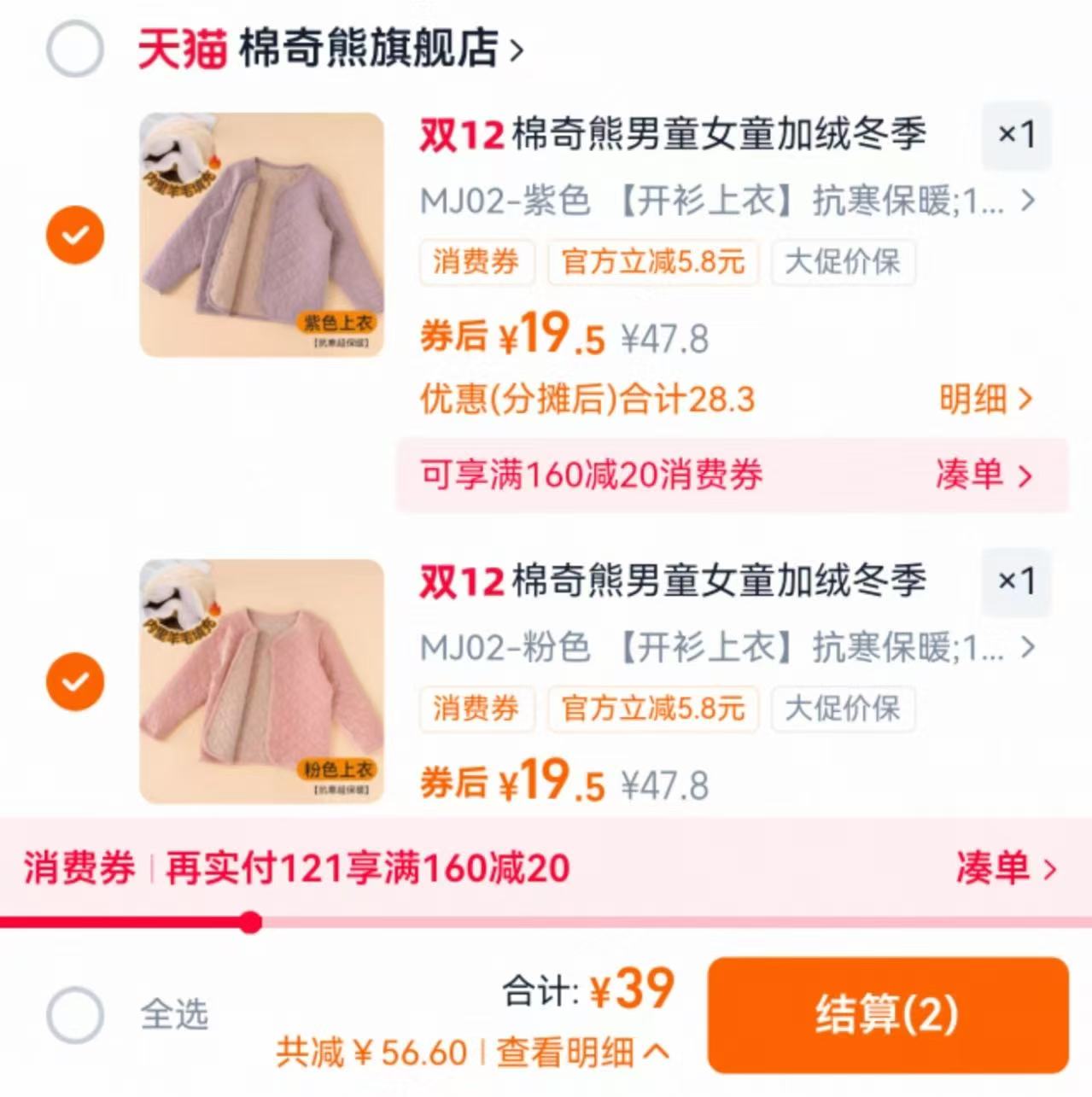Click the 大促价保 price protection badge

(843, 264)
